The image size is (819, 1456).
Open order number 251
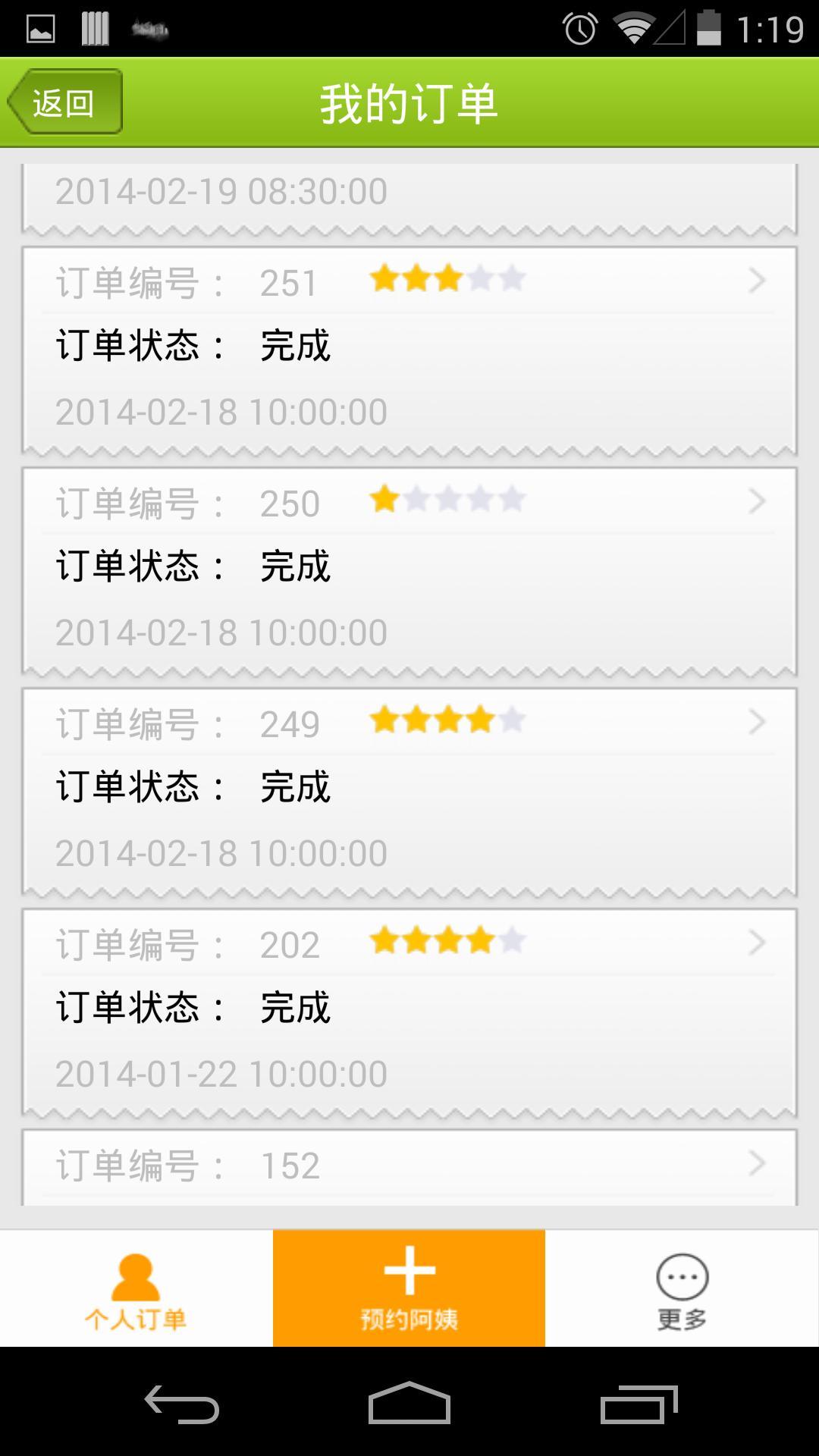[409, 351]
